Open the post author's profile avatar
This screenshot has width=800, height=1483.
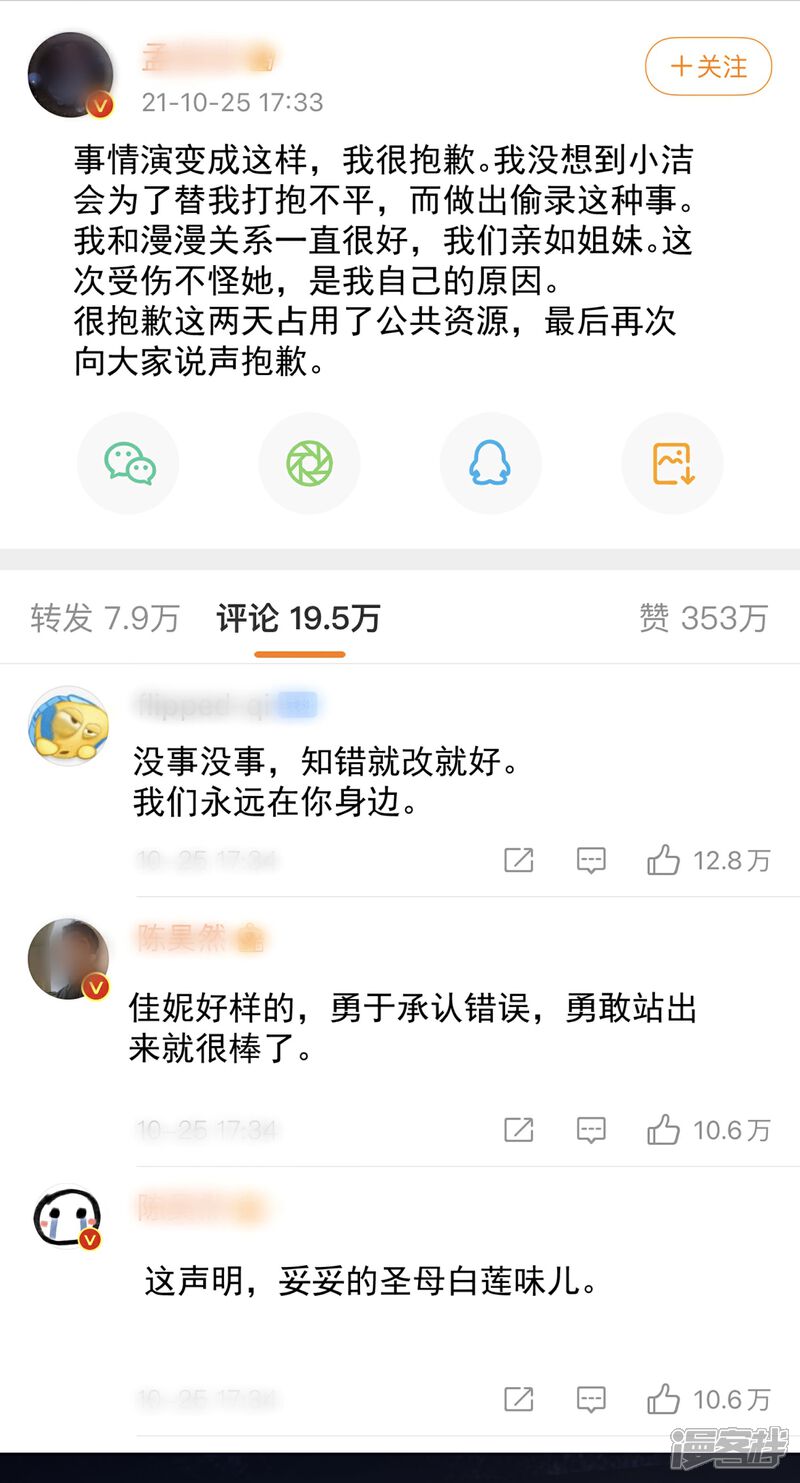click(70, 75)
